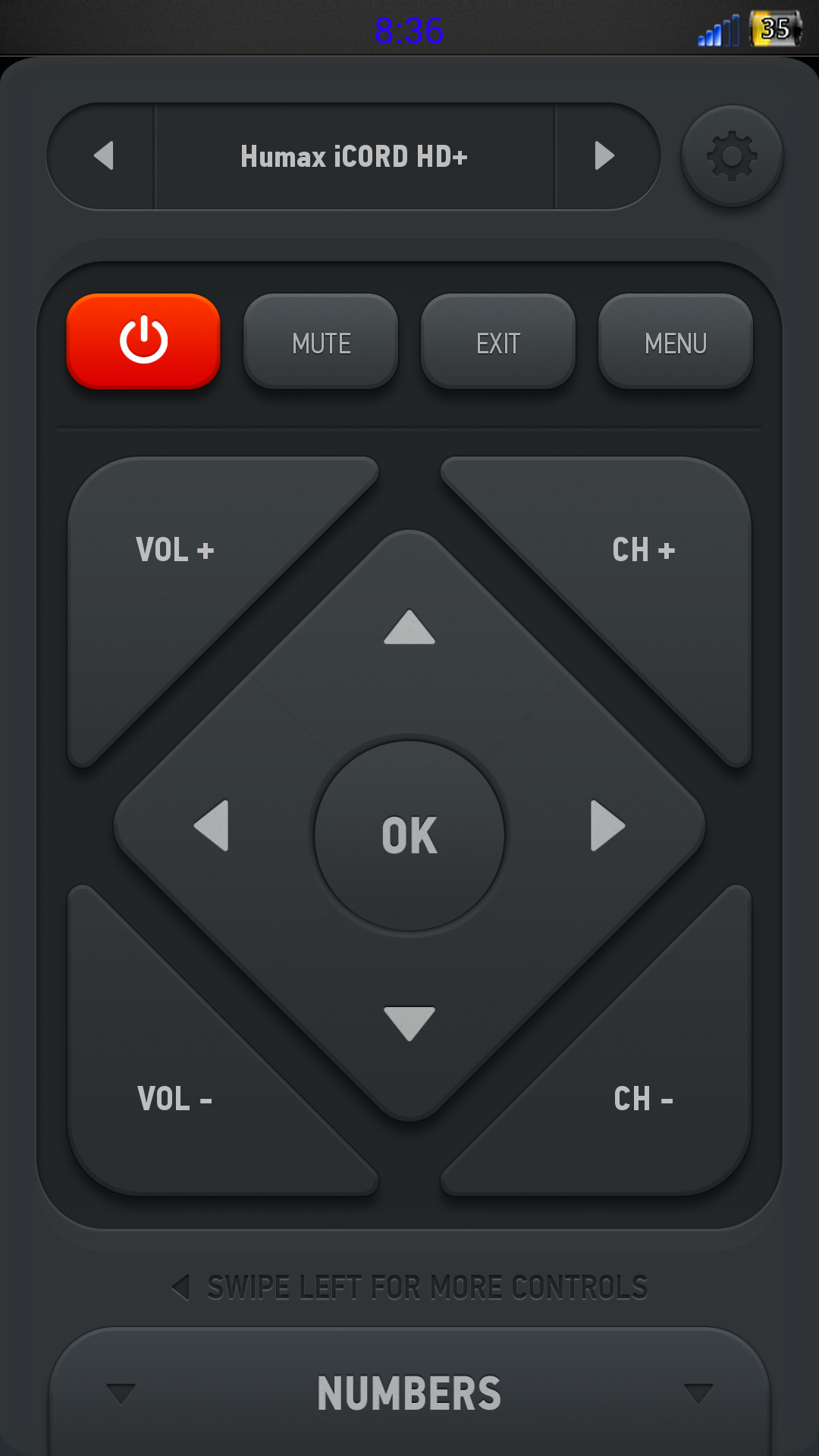Tap the up arrow on the D-pad
Viewport: 819px width, 1456px height.
[x=409, y=628]
